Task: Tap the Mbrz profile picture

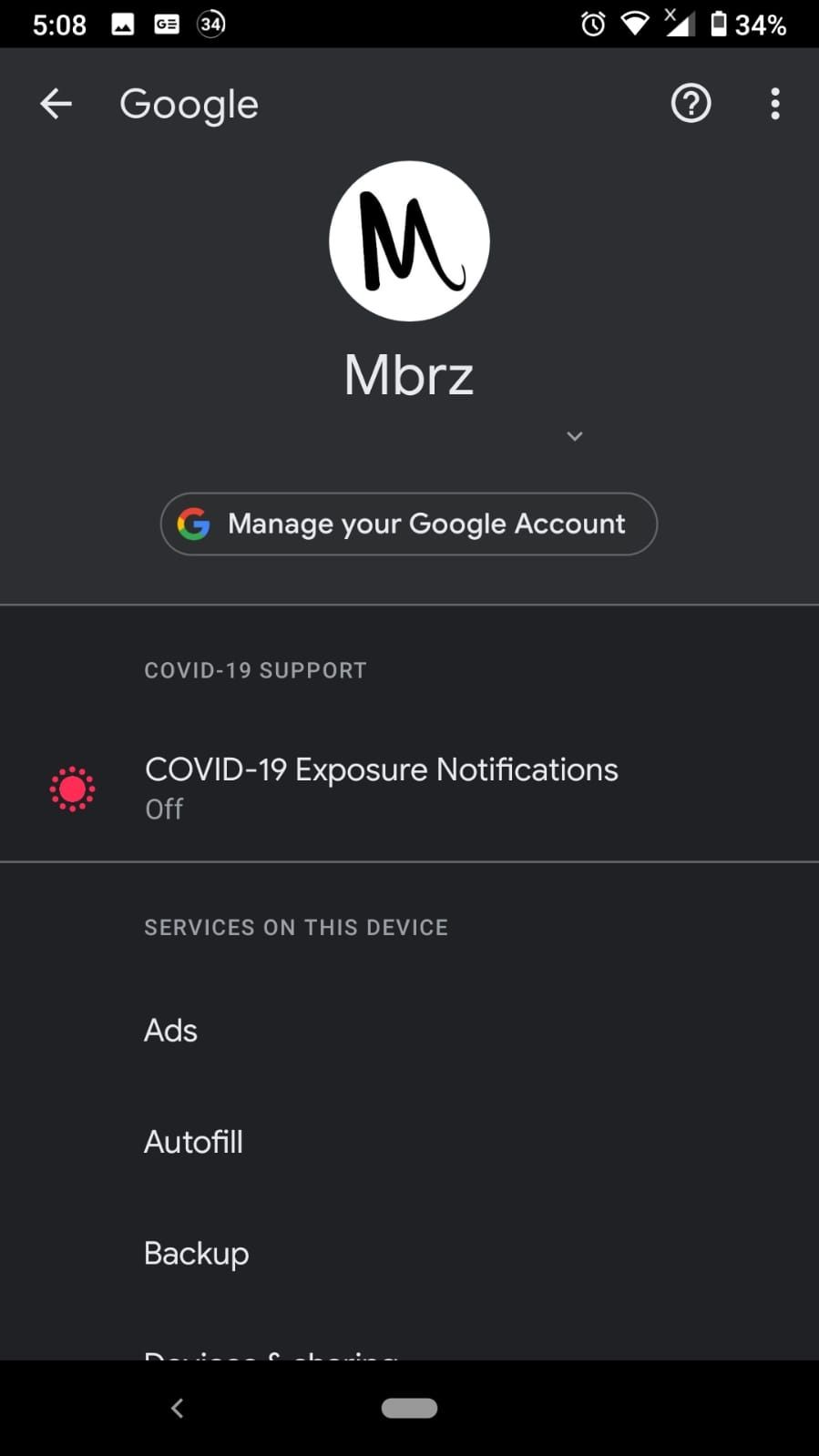Action: tap(409, 241)
